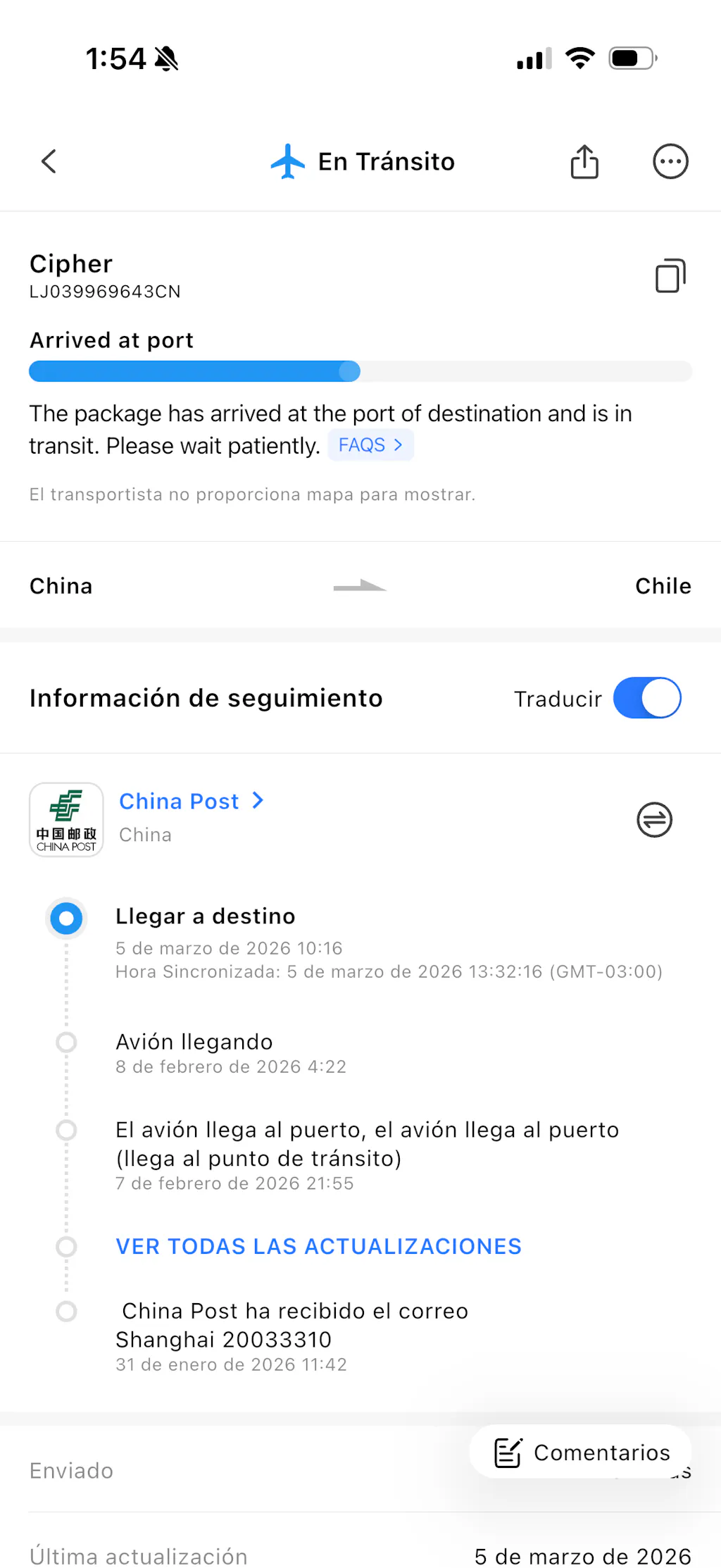
Task: Turn off the Traducir switch
Action: point(646,698)
